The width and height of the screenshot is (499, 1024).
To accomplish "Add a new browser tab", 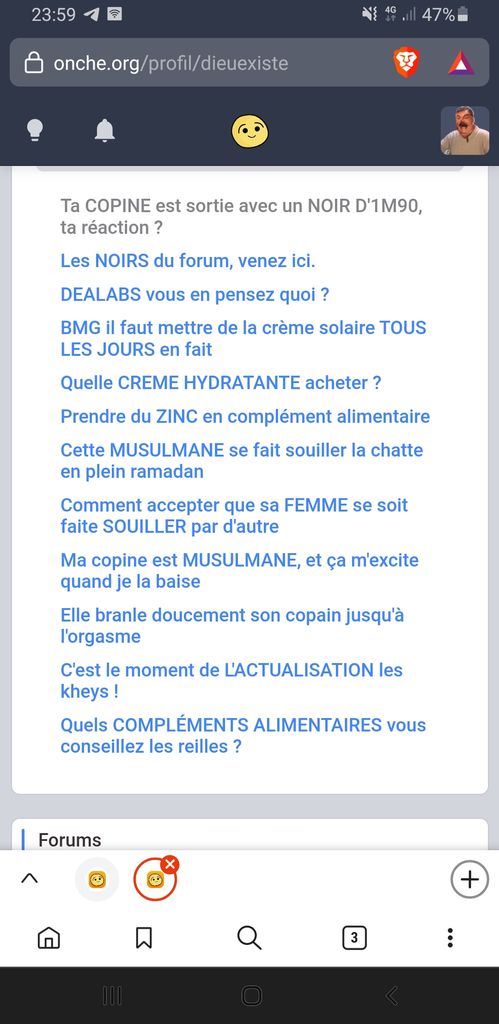I will 470,879.
